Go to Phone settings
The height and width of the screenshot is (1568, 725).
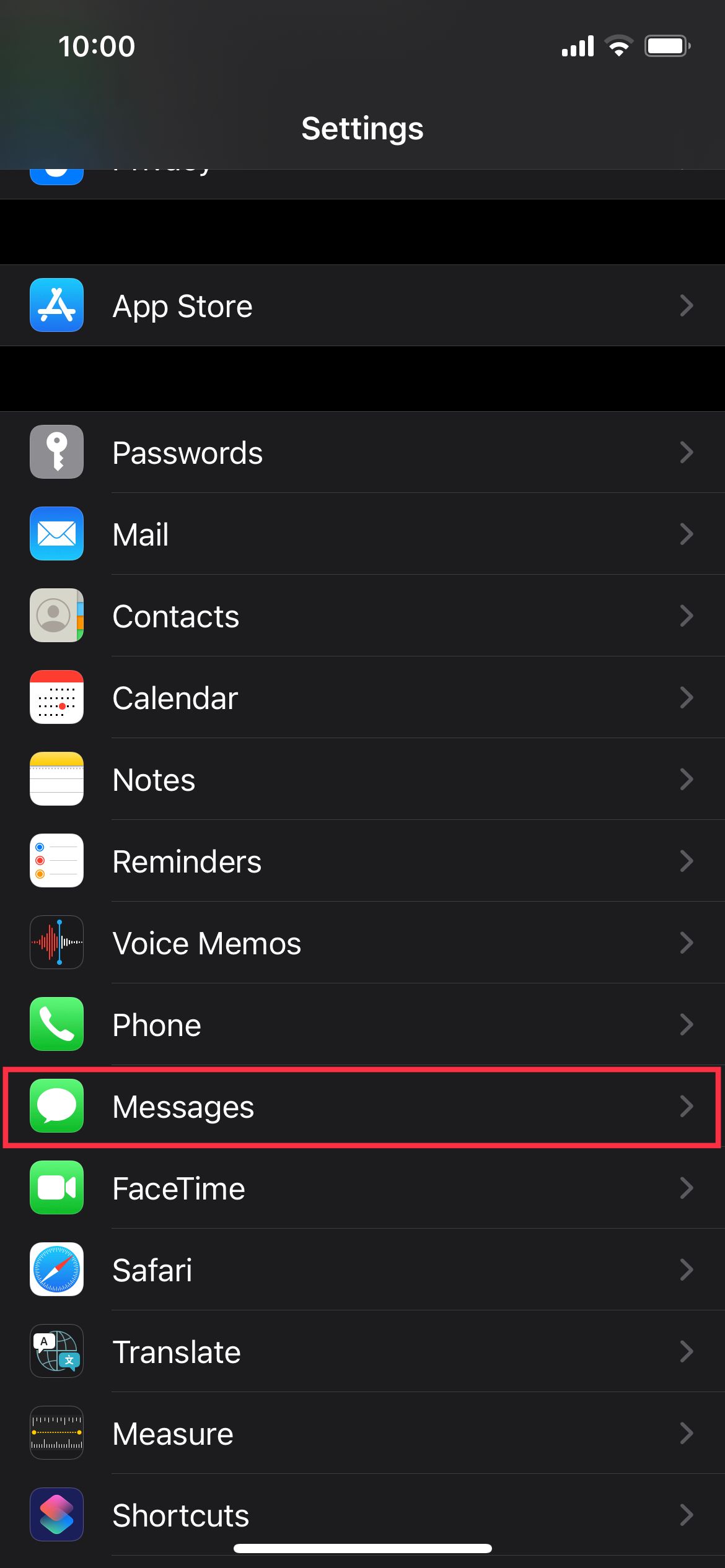(362, 1024)
